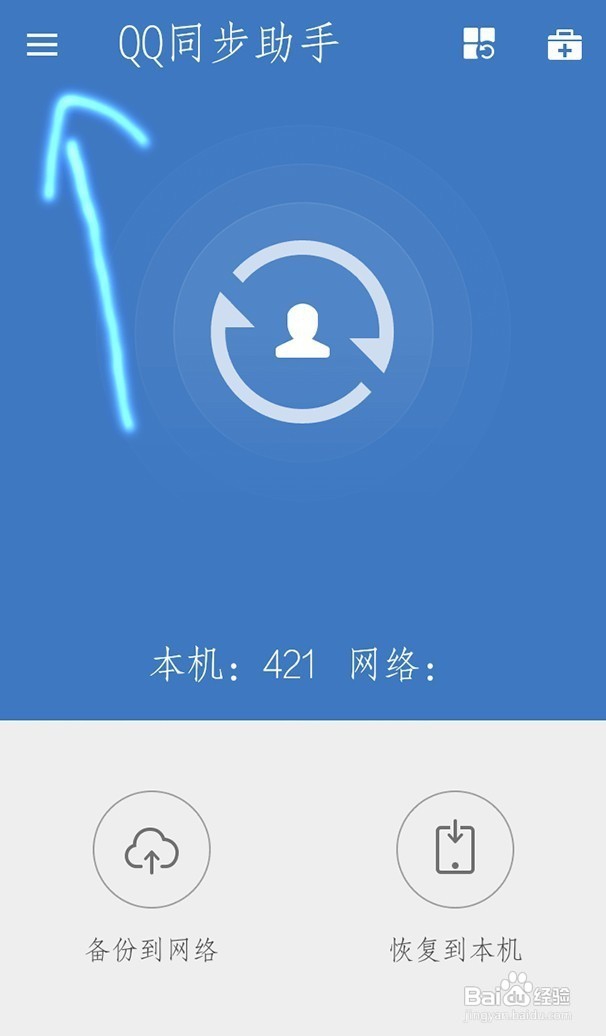Screen dimensions: 606x1036
Task: Start contact sync with center circle
Action: [x=303, y=332]
